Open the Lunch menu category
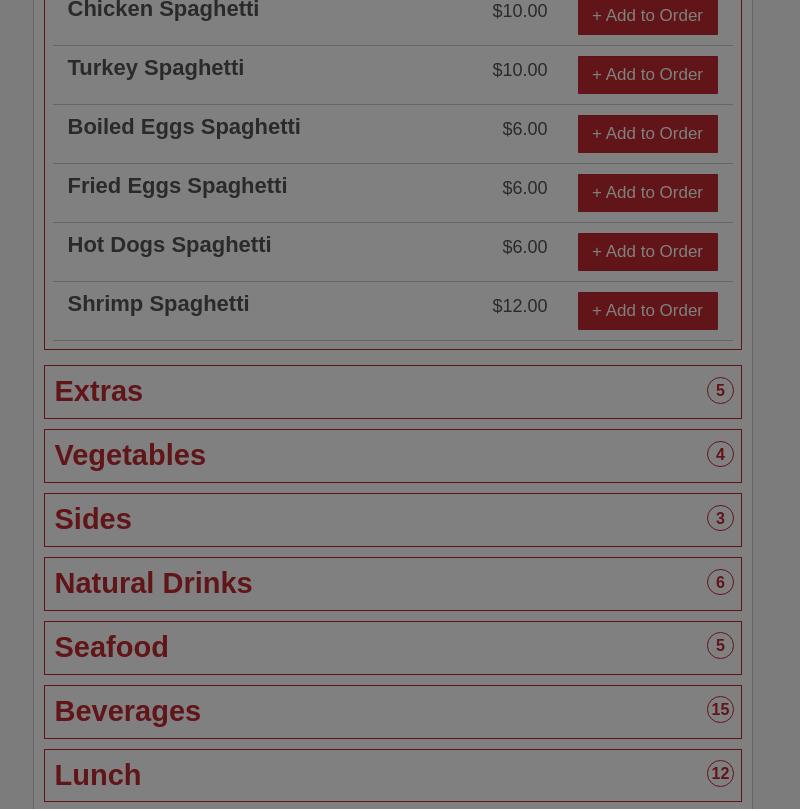Screen dimensions: 800x809 [392, 776]
